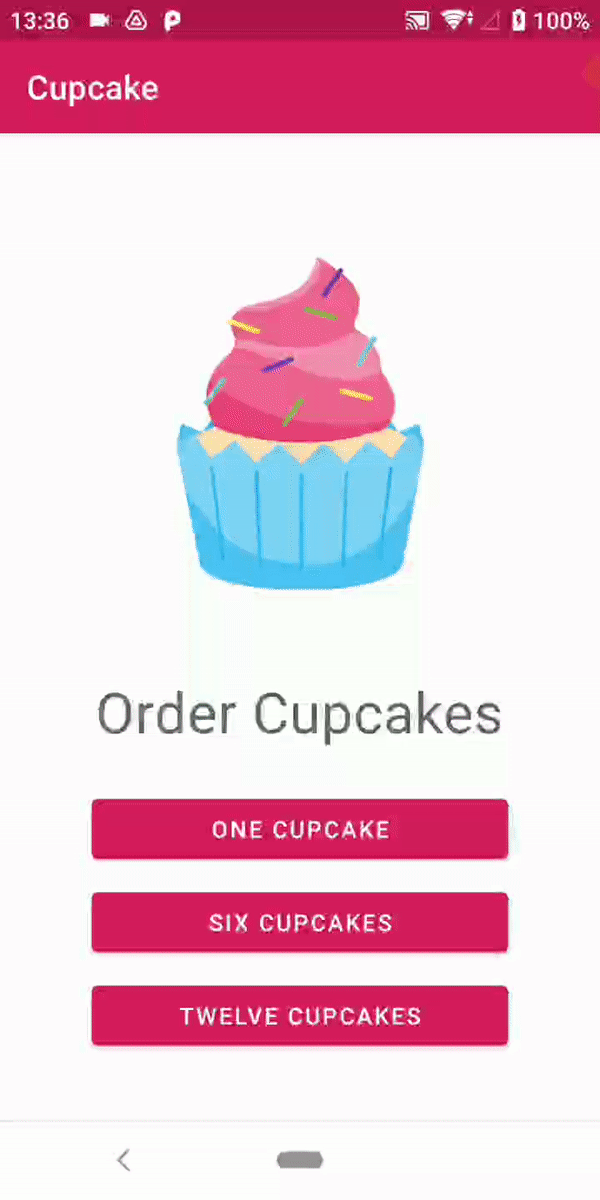Tap the home pill in navigation bar
The image size is (600, 1200).
(x=300, y=1160)
